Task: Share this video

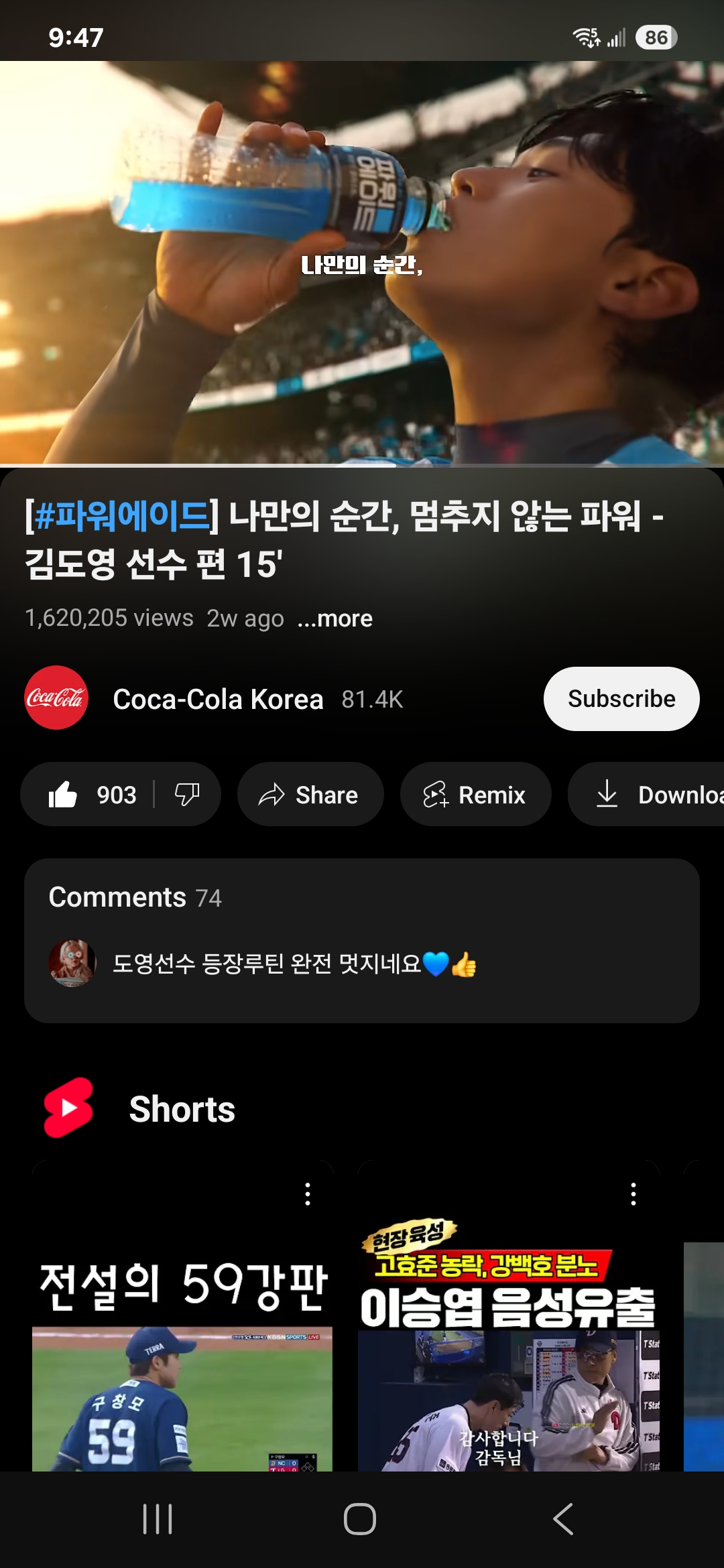Action: click(310, 795)
